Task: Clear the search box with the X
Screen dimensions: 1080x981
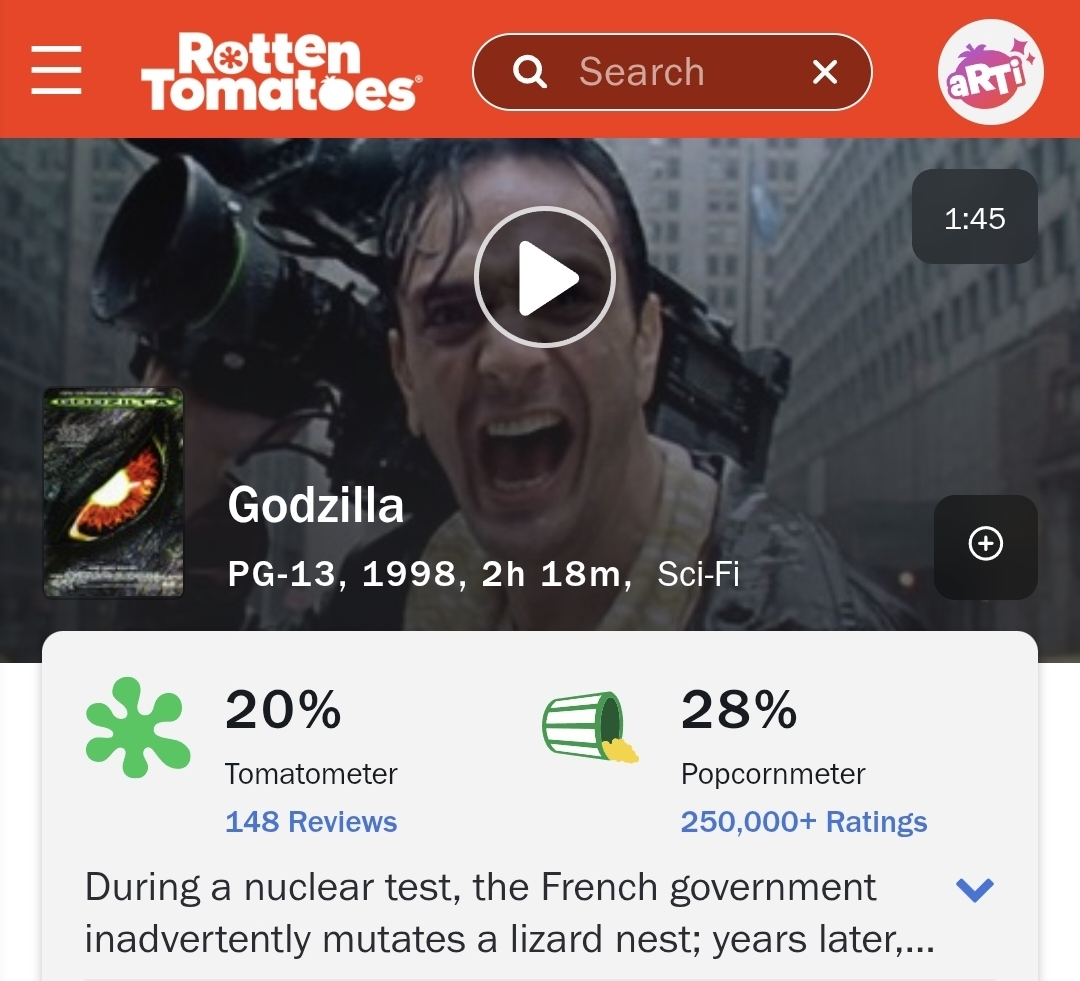Action: 824,72
